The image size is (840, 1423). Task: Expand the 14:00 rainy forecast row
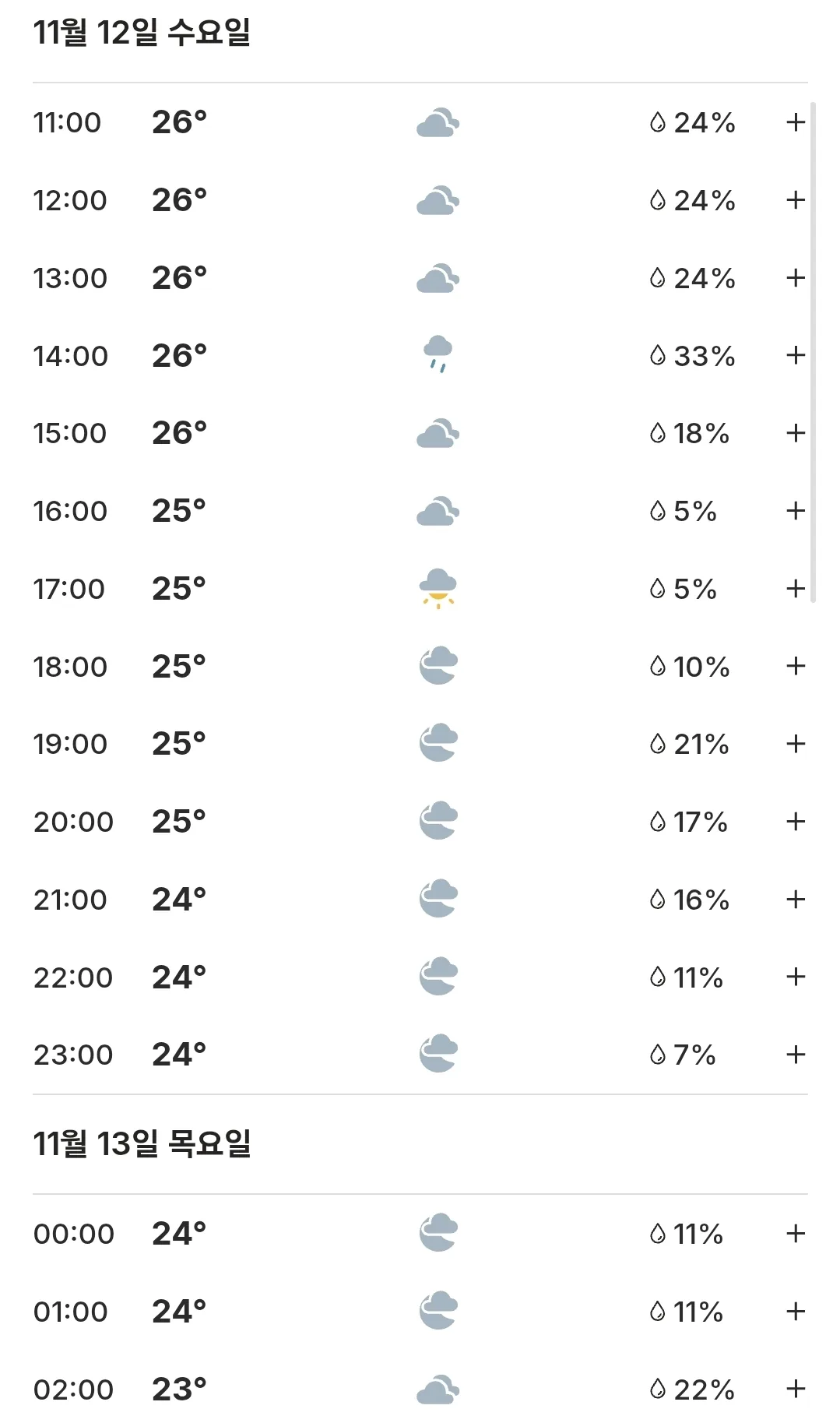[795, 355]
